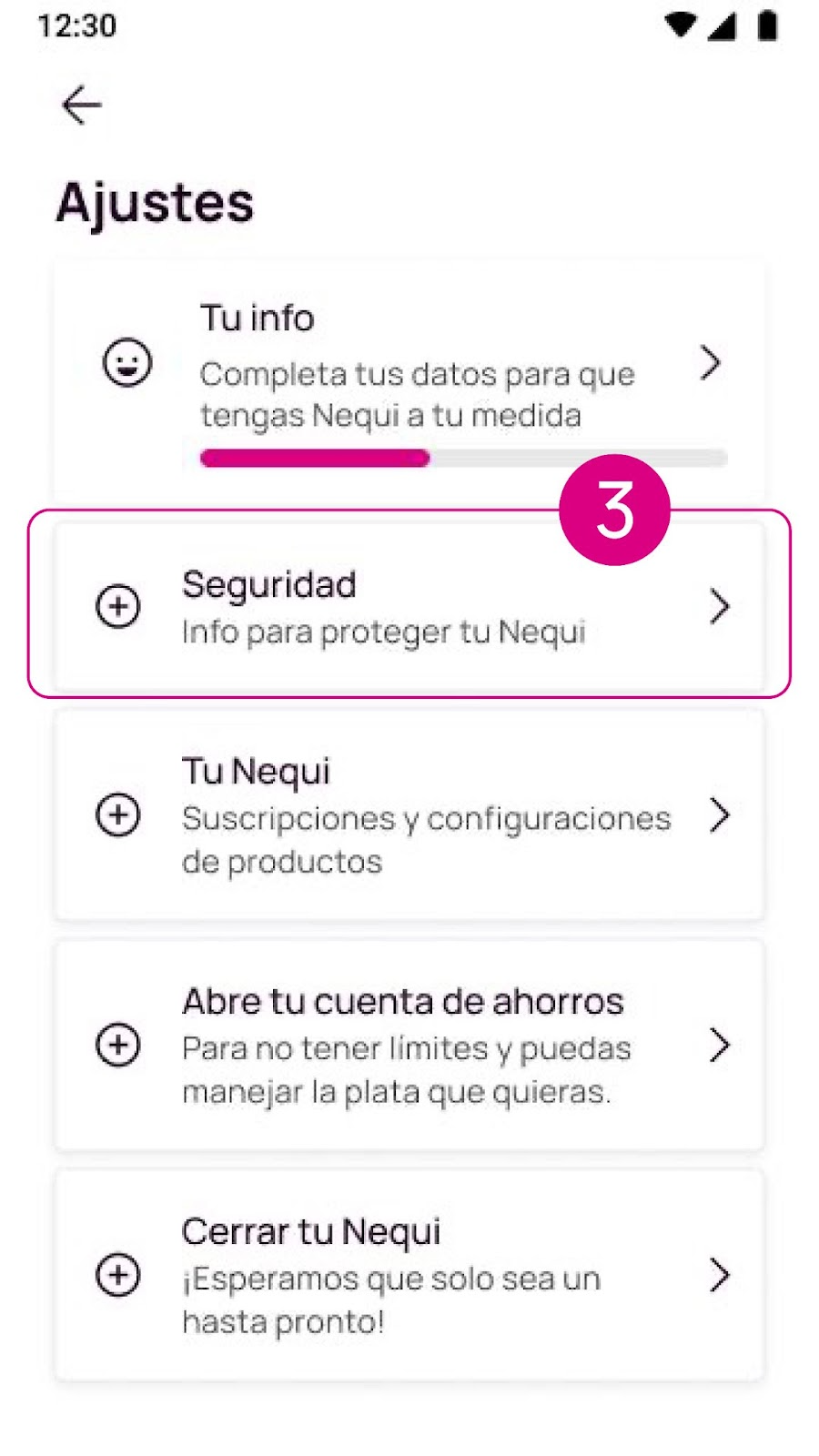Viewport: 819px width, 1456px height.
Task: Tap the back arrow at the top
Action: click(81, 104)
